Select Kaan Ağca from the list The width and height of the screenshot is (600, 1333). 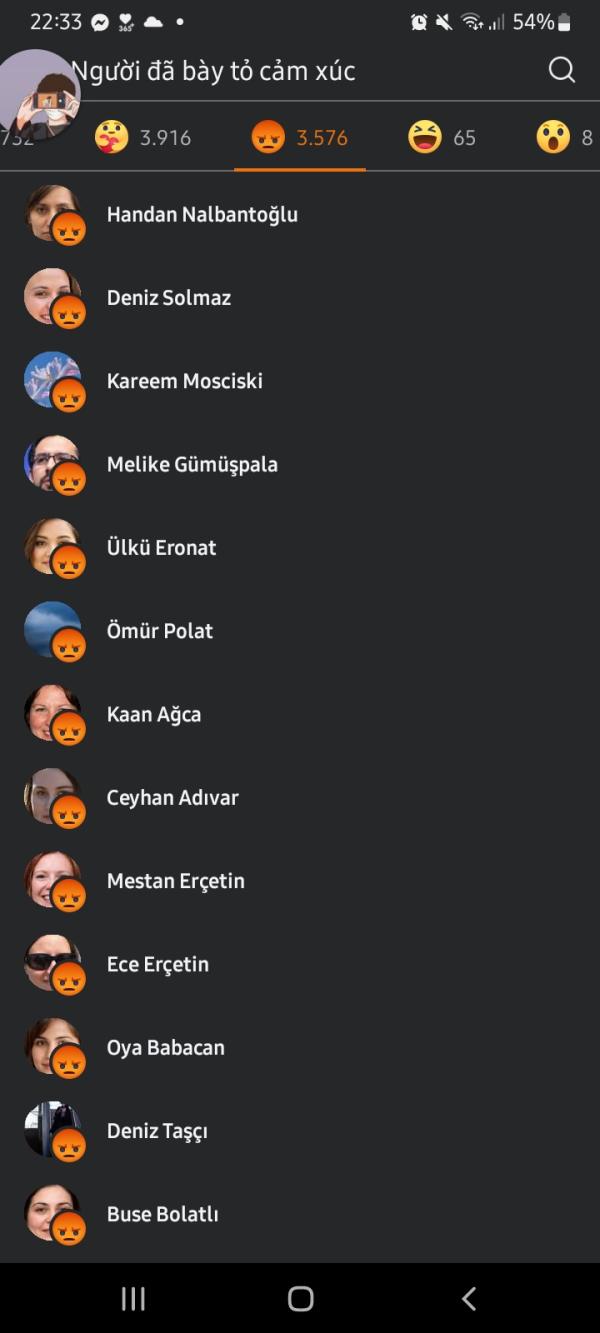pos(154,714)
